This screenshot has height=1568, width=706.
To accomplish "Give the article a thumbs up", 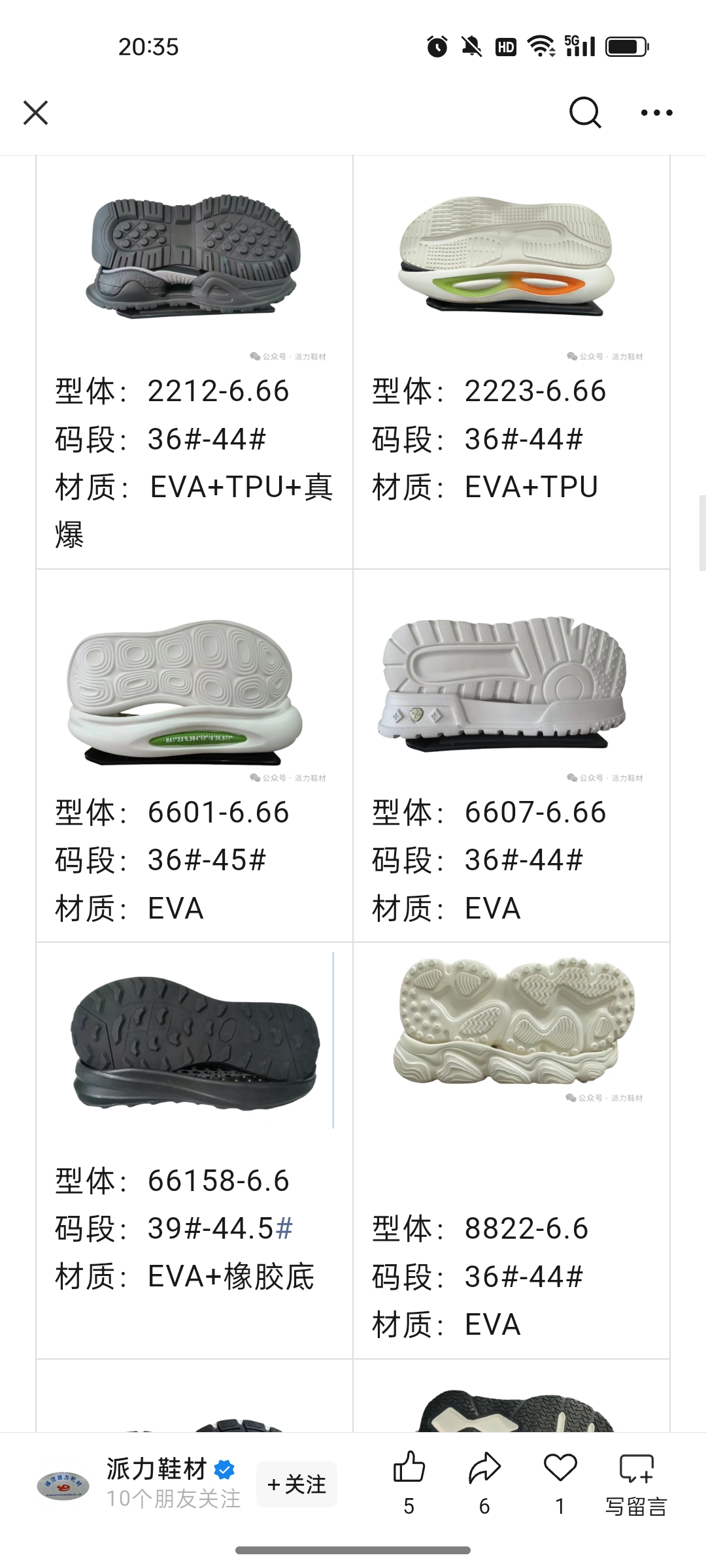I will [x=409, y=1468].
